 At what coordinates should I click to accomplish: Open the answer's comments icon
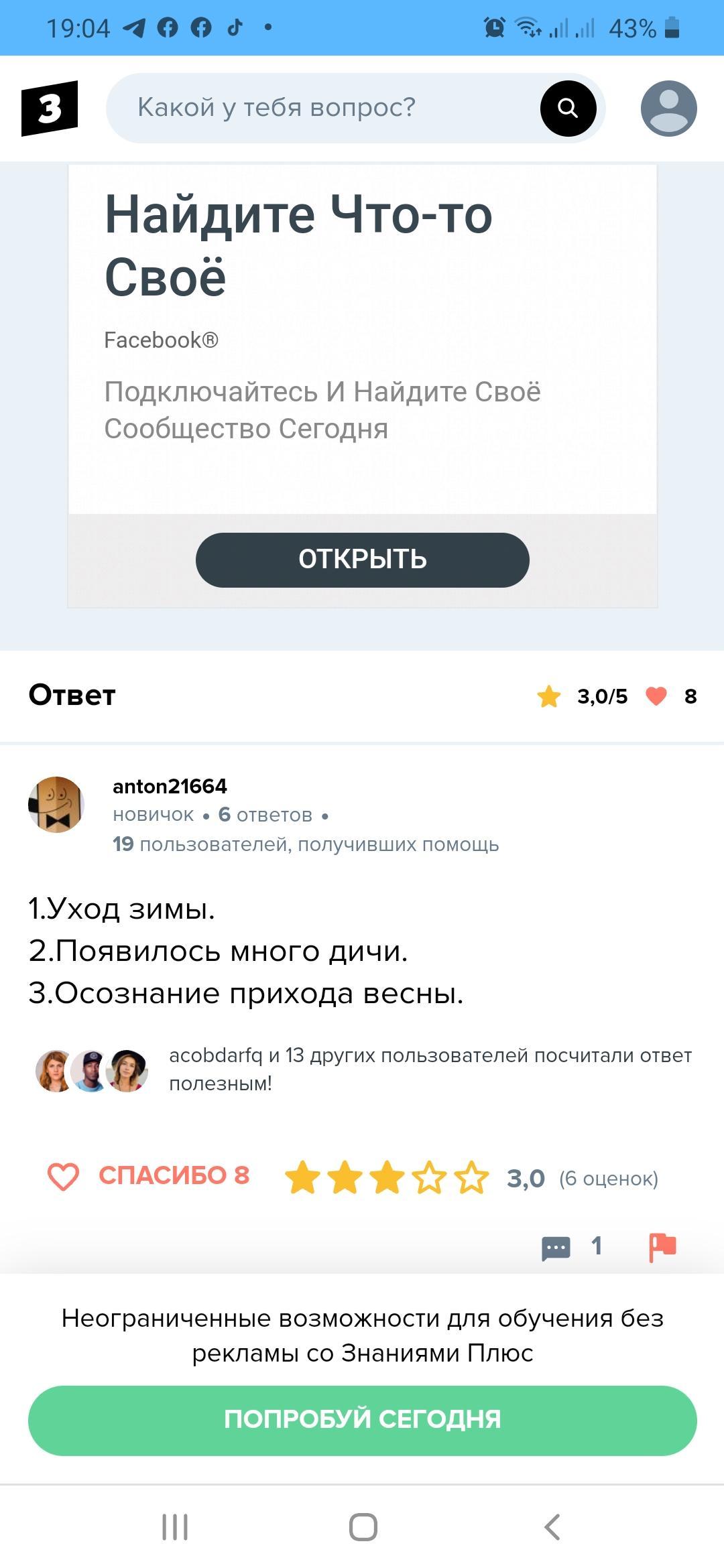pos(556,1248)
